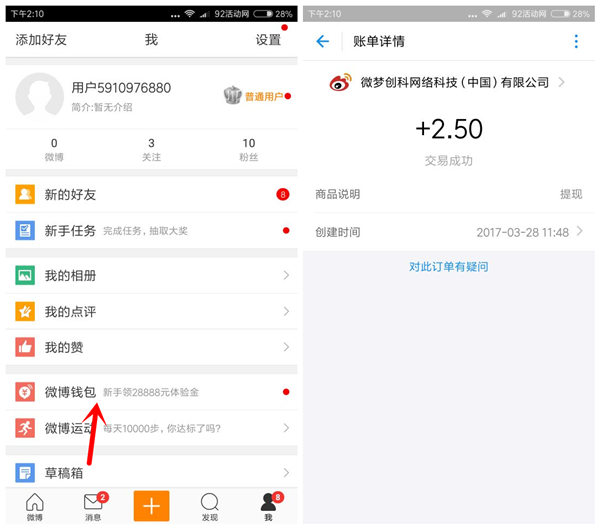Open 我的相册 album

point(150,275)
